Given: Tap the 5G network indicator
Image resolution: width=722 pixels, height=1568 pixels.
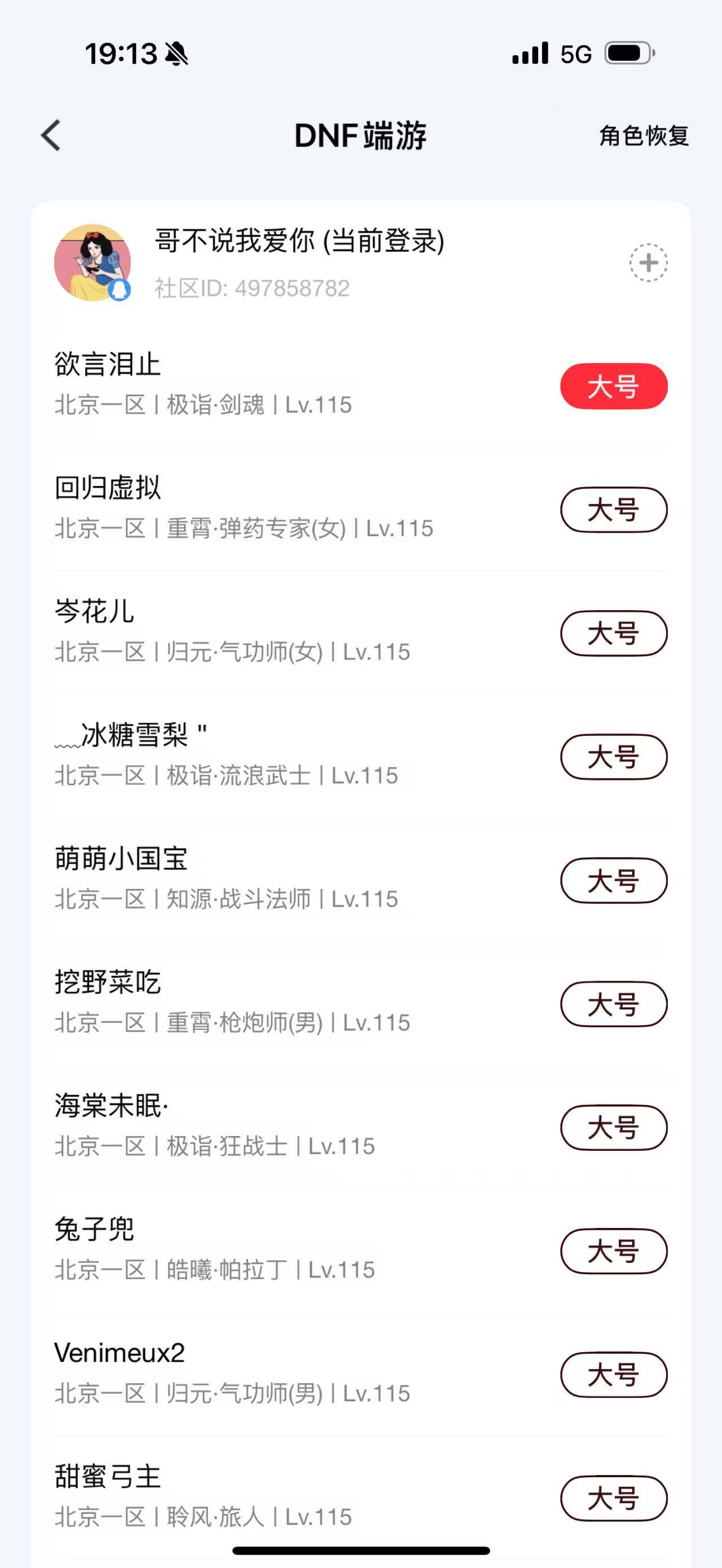Looking at the screenshot, I should click(575, 55).
